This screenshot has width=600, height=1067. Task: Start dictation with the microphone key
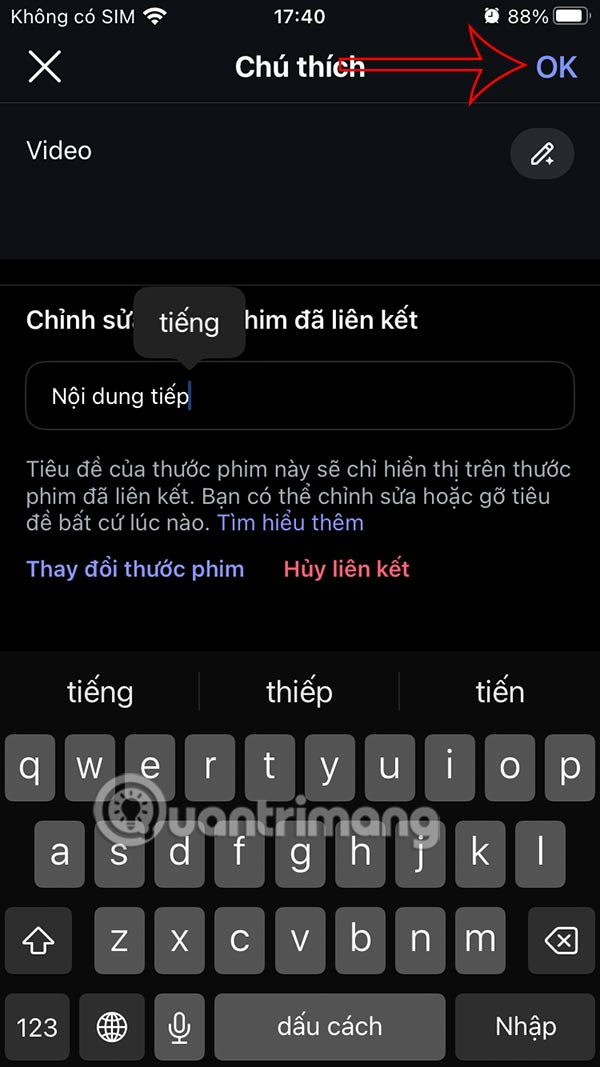(180, 1026)
